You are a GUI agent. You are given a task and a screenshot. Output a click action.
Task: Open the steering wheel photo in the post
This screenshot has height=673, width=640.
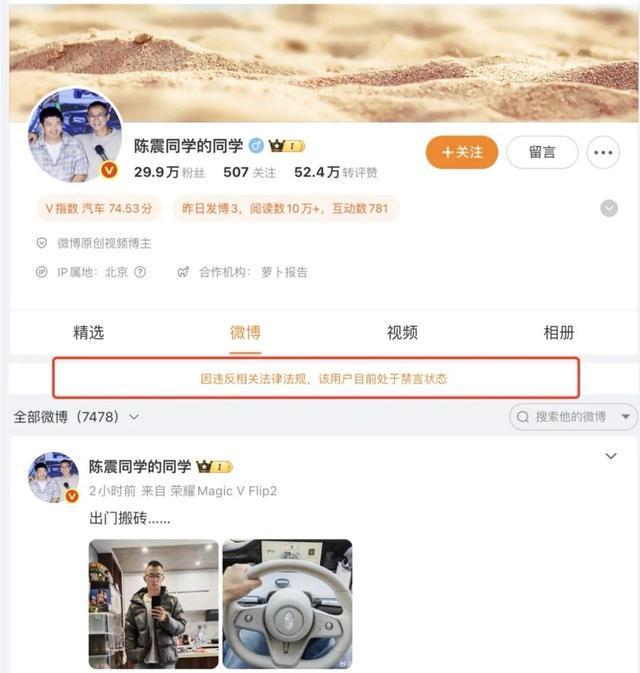287,604
